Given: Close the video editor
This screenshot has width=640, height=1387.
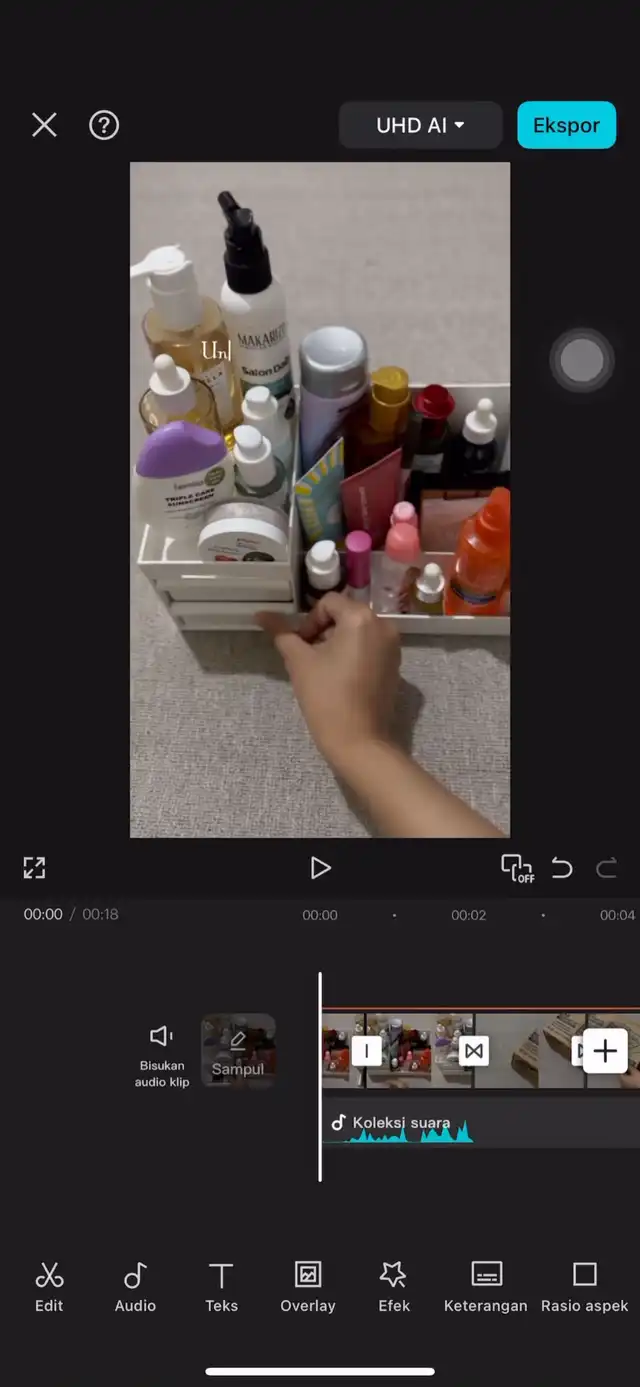Looking at the screenshot, I should tap(44, 125).
